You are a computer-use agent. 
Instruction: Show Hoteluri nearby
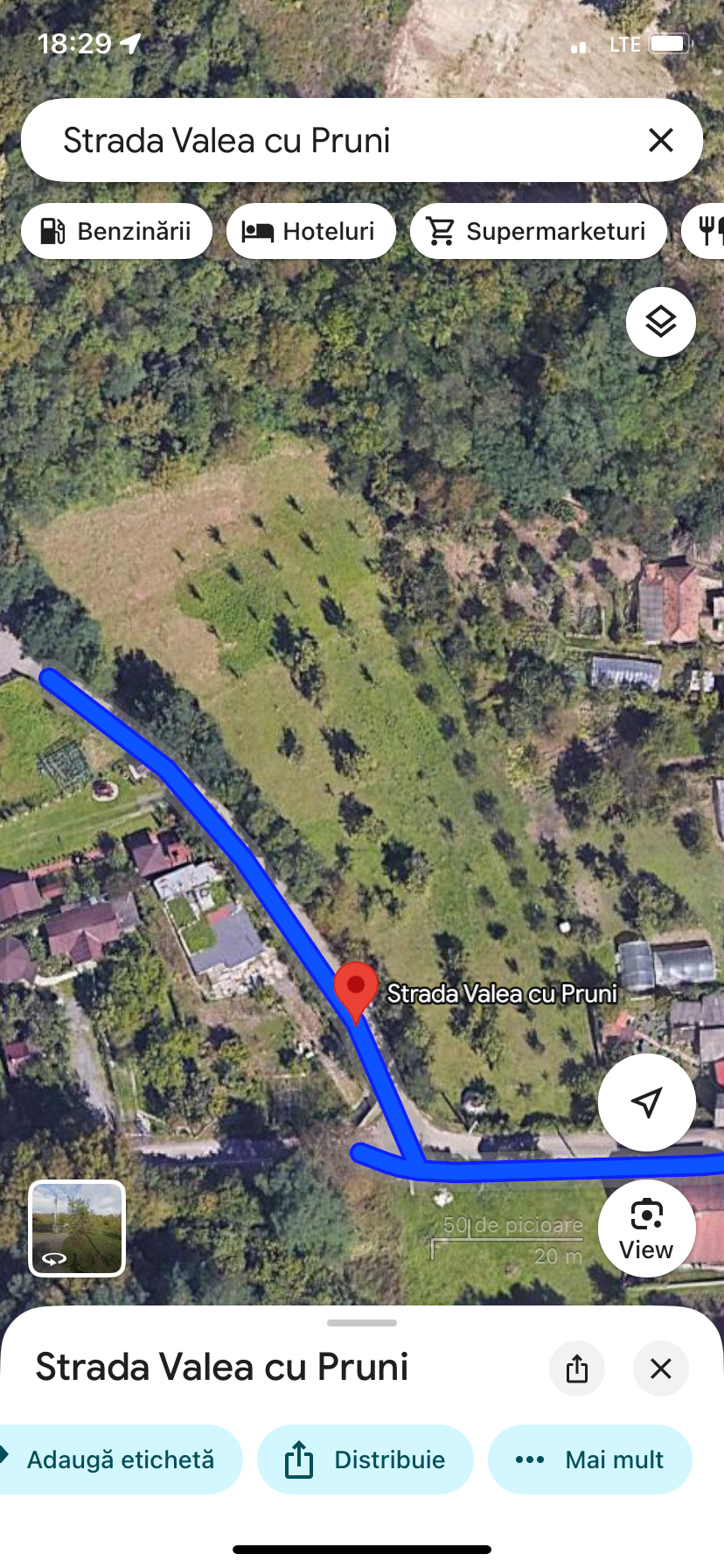click(x=311, y=231)
